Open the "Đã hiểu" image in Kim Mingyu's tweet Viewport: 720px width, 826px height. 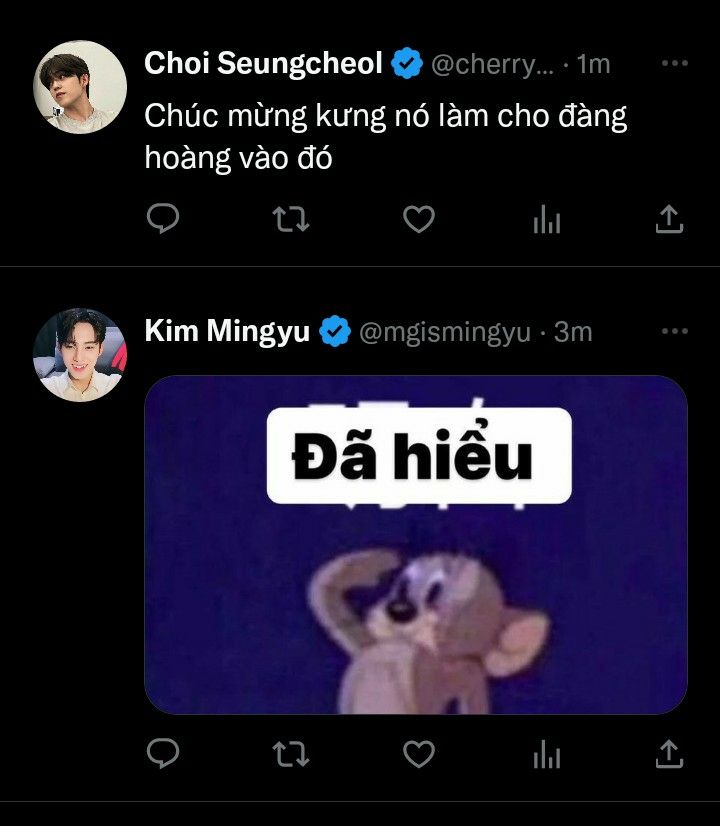pos(416,544)
